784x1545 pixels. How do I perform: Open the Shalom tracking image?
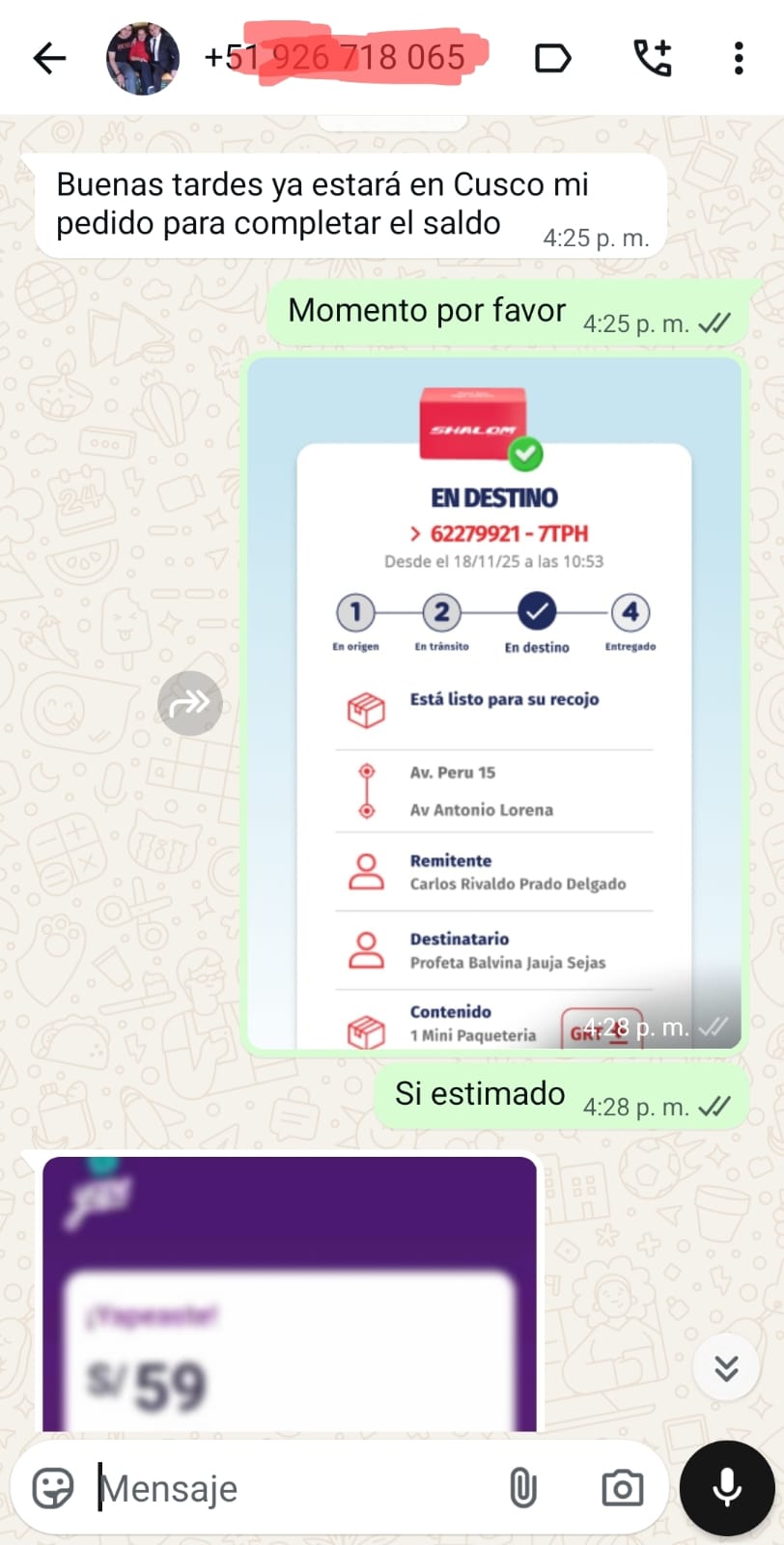494,702
